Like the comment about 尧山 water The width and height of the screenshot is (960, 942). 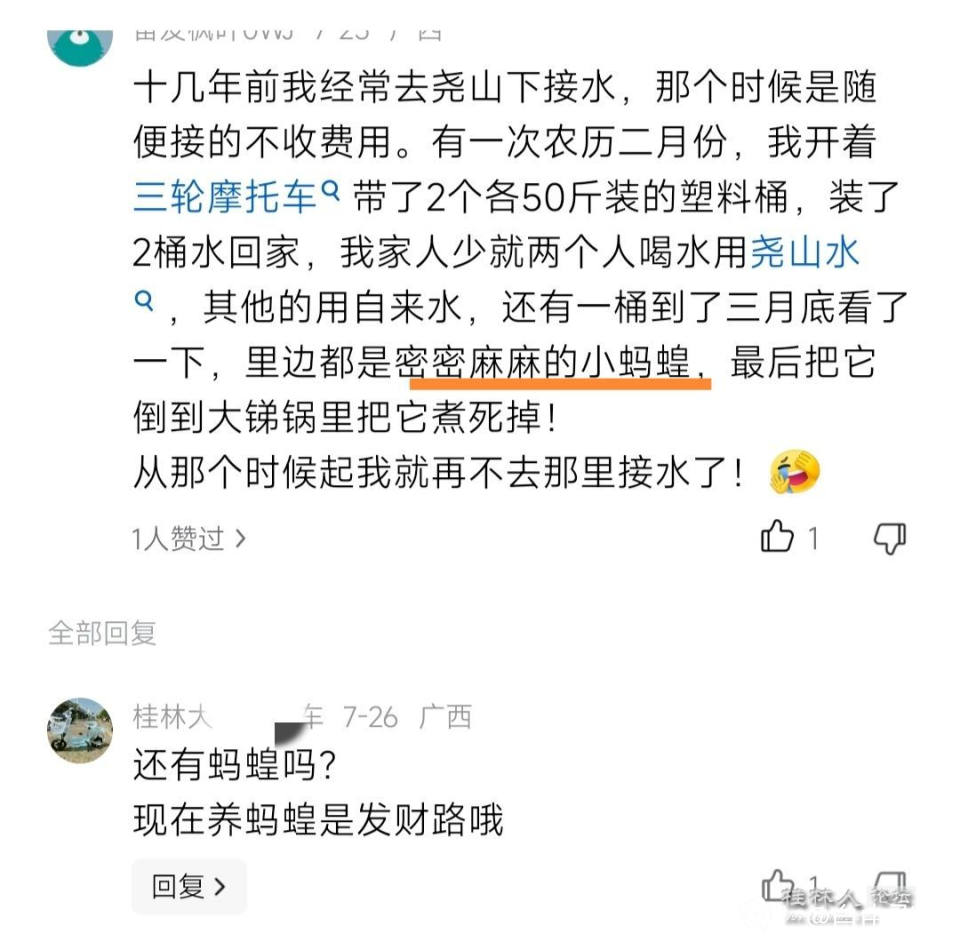click(779, 538)
